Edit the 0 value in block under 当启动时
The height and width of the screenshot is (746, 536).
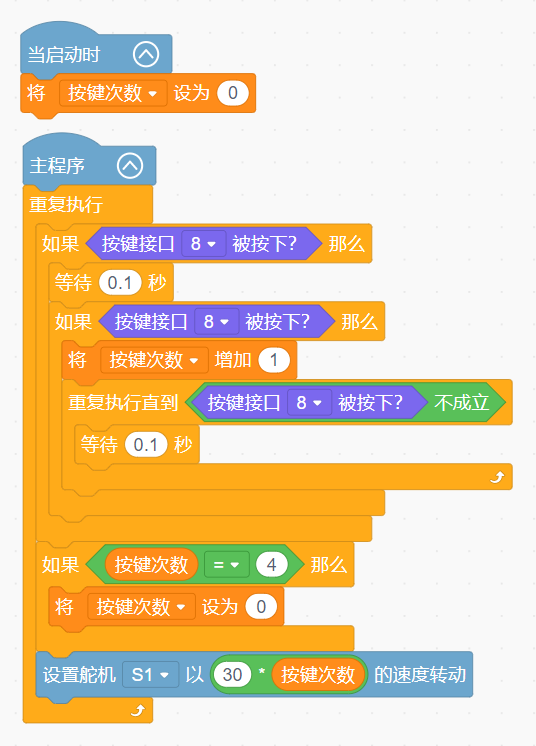coord(233,93)
